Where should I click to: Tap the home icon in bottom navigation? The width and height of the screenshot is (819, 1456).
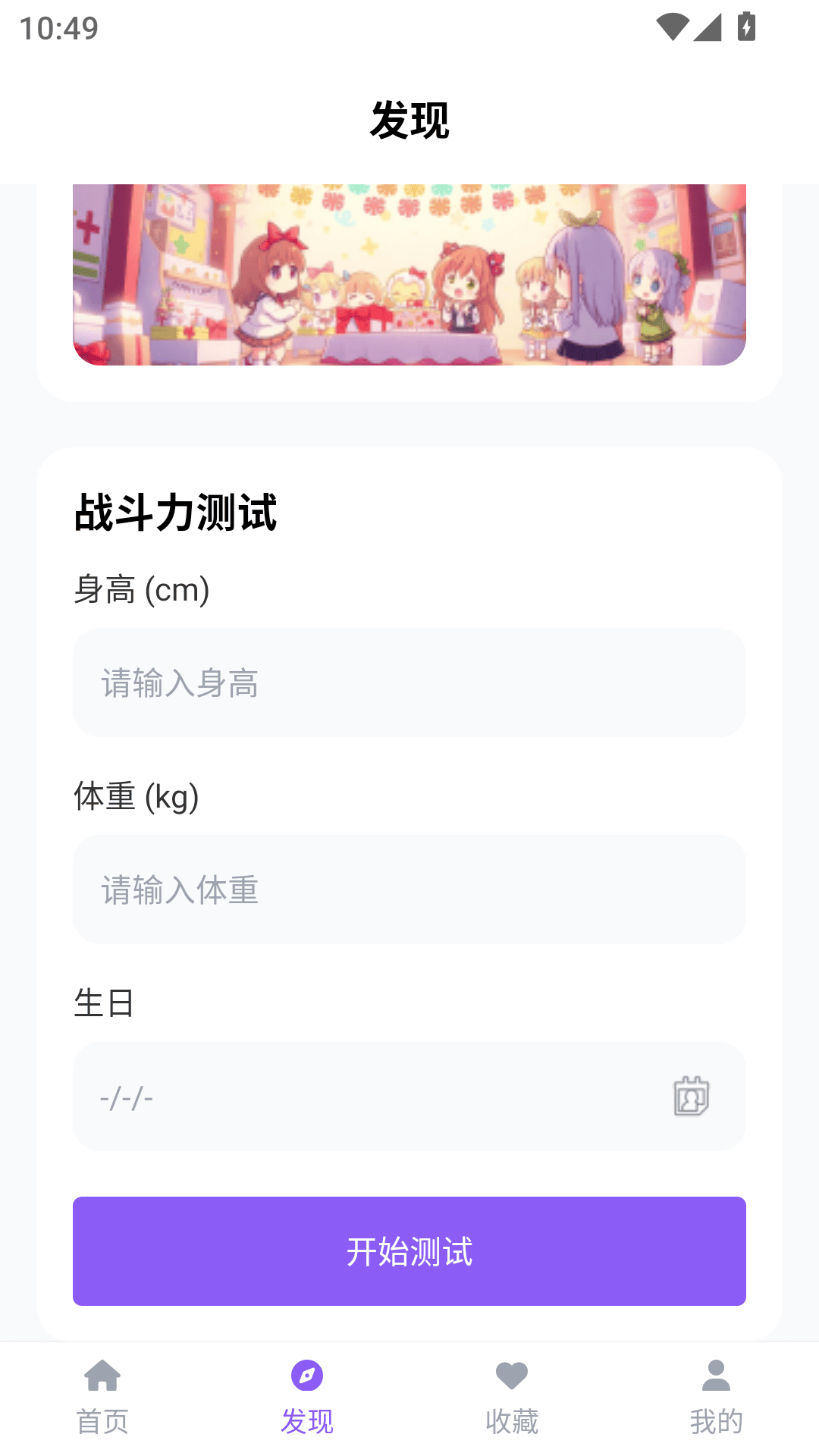(x=102, y=1376)
